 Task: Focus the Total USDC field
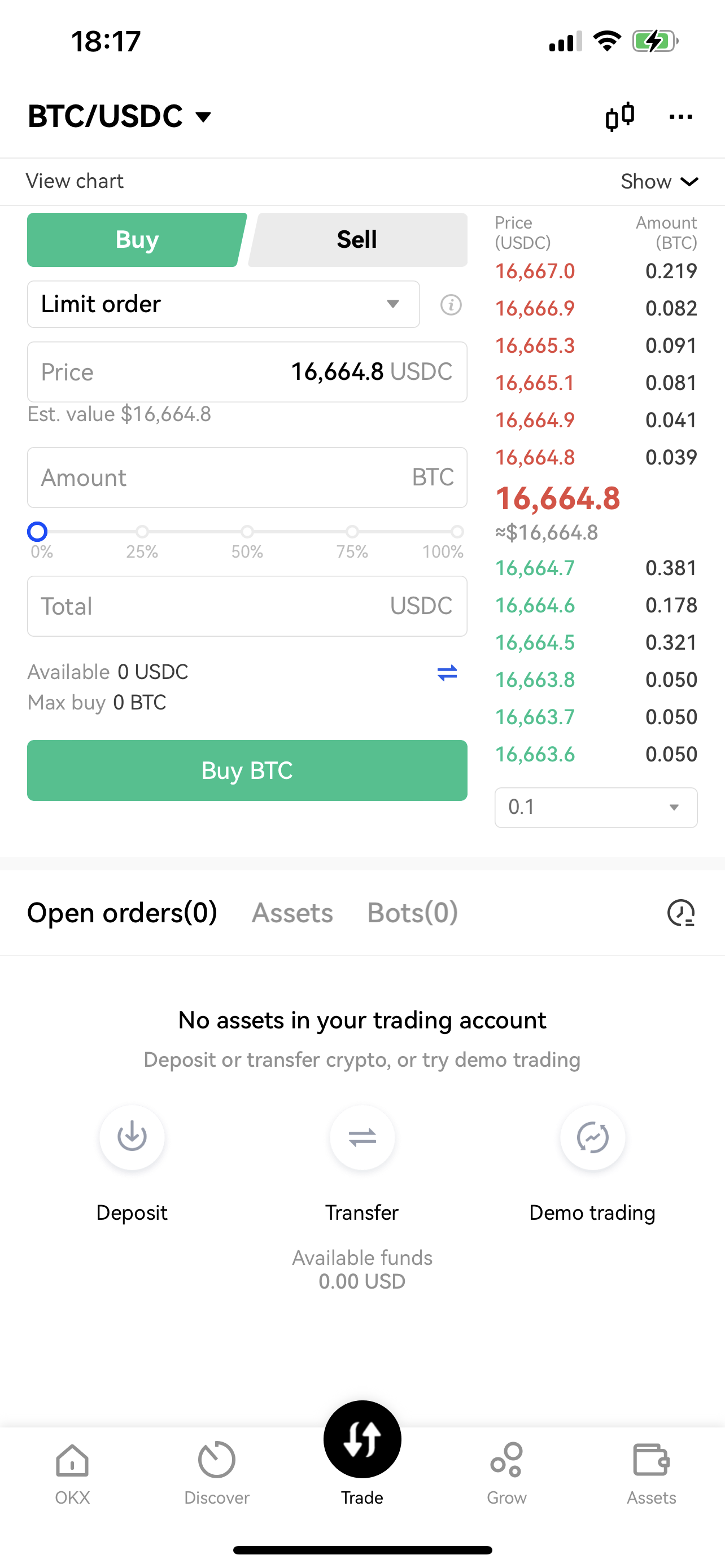click(247, 606)
